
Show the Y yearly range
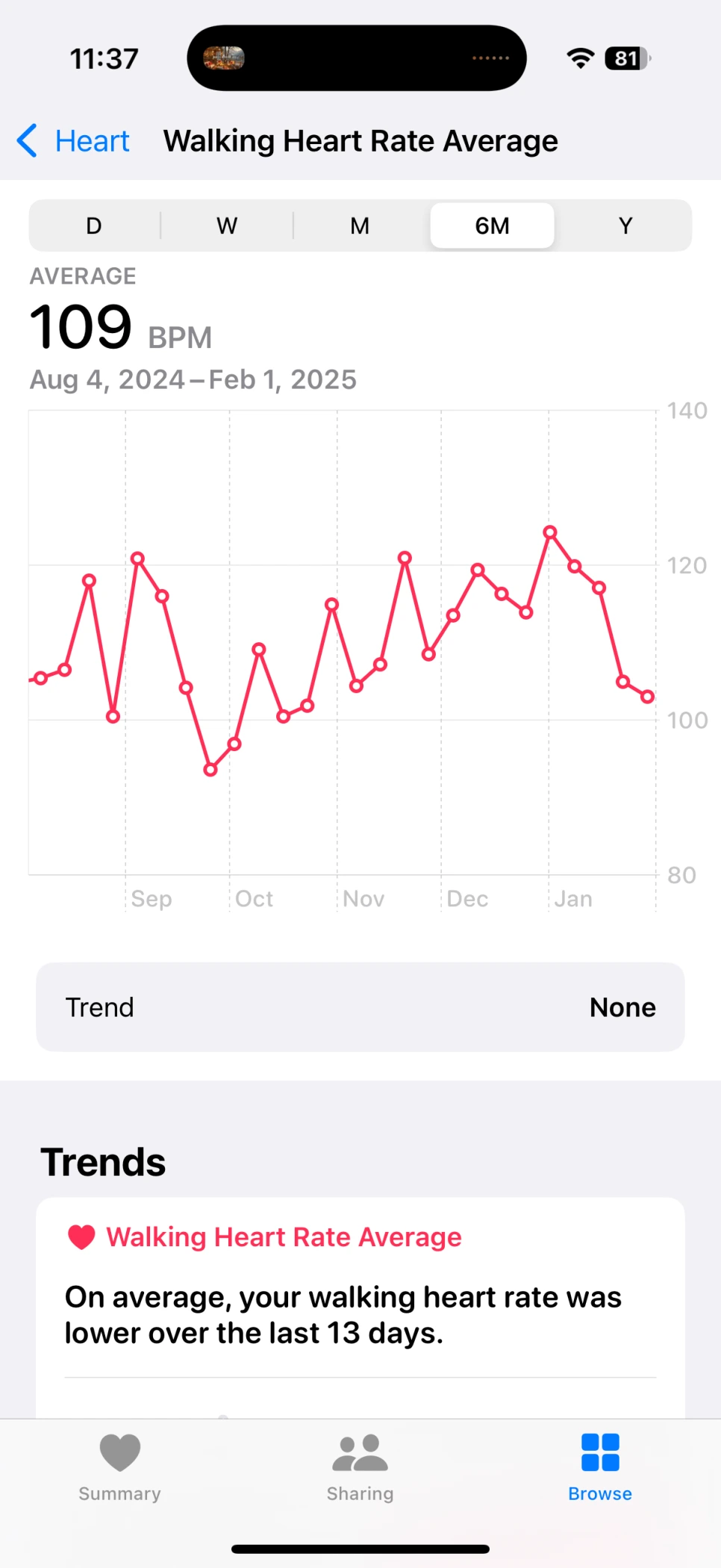625,225
